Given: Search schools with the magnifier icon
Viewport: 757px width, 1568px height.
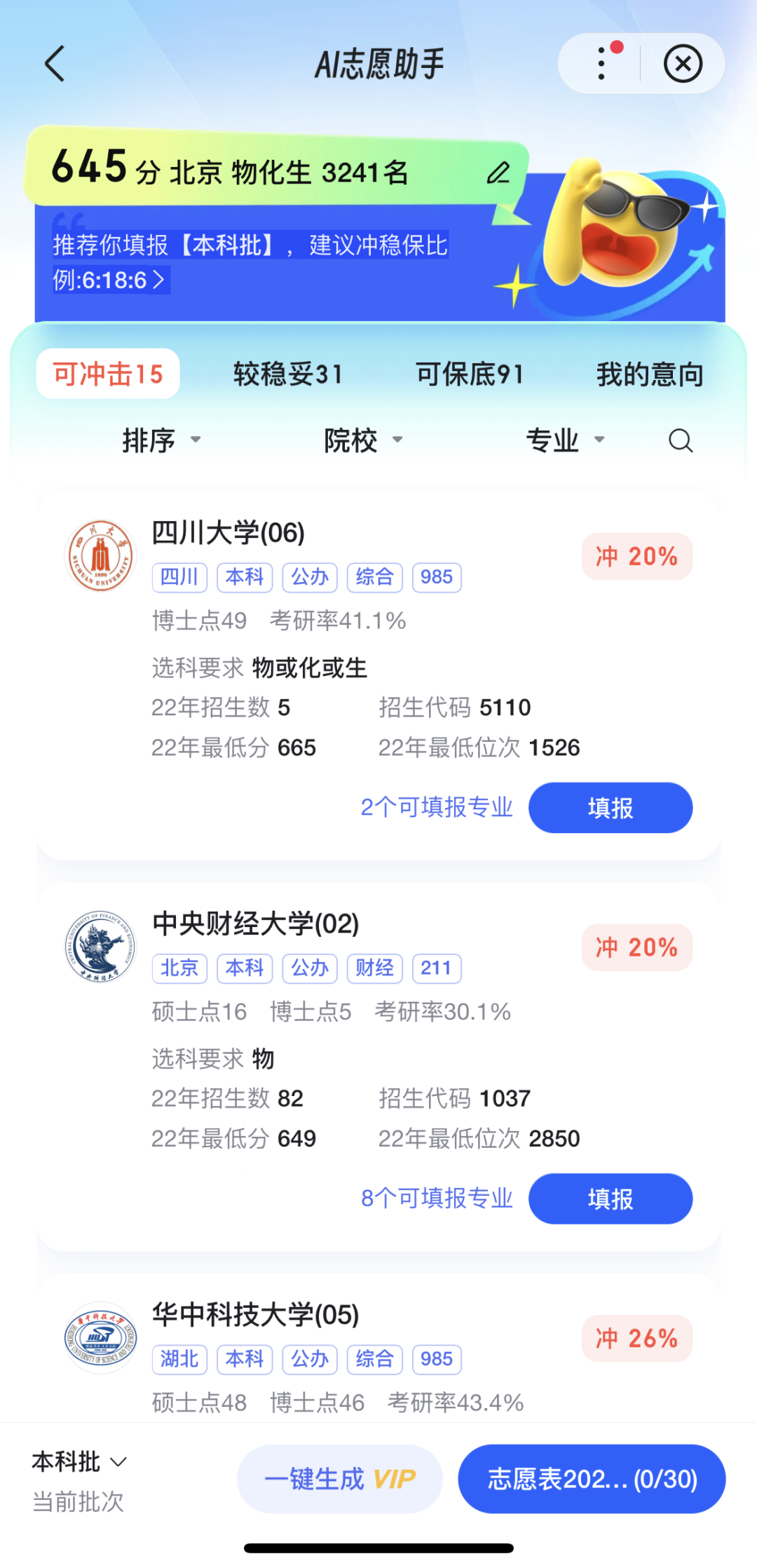Looking at the screenshot, I should coord(680,440).
